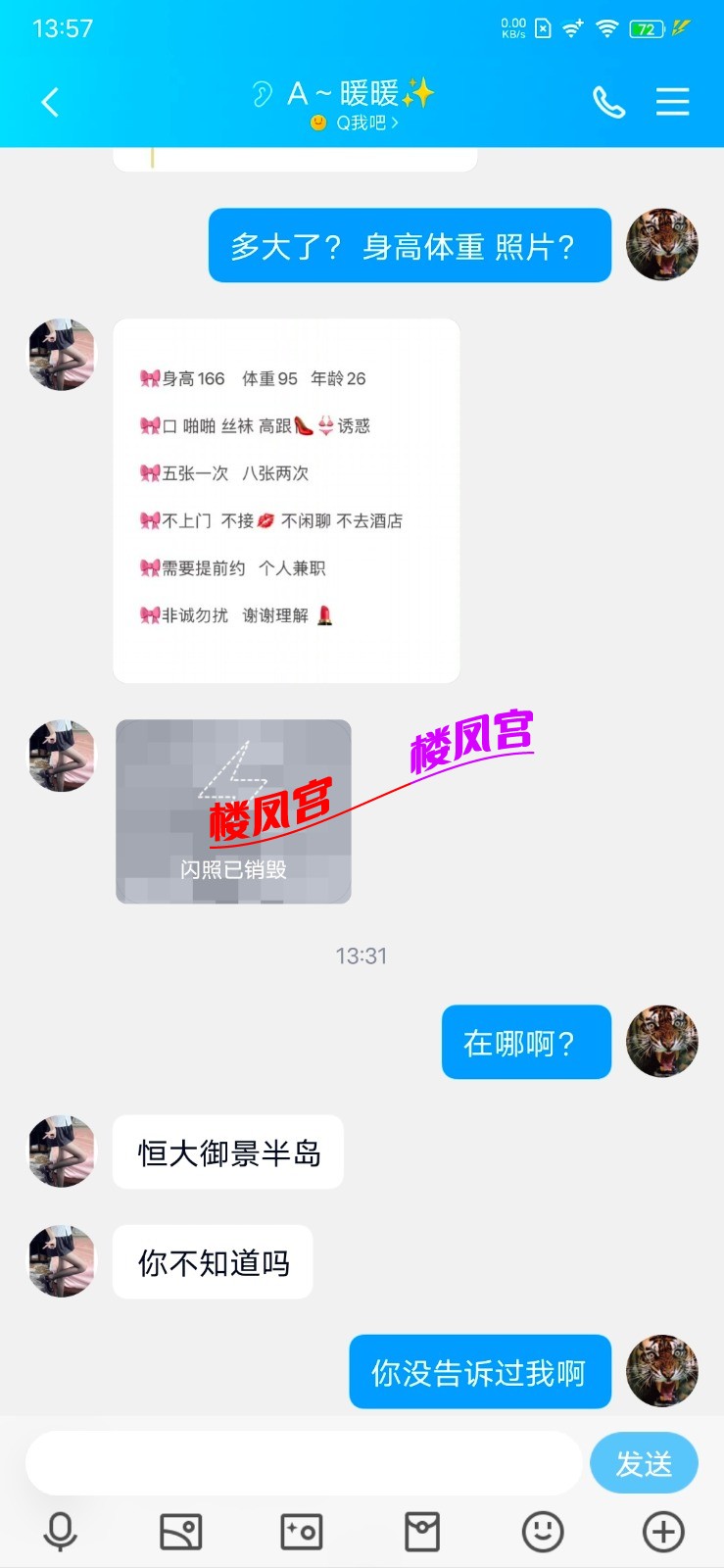Start a voice call with this contact
The height and width of the screenshot is (1568, 724).
coord(608,102)
